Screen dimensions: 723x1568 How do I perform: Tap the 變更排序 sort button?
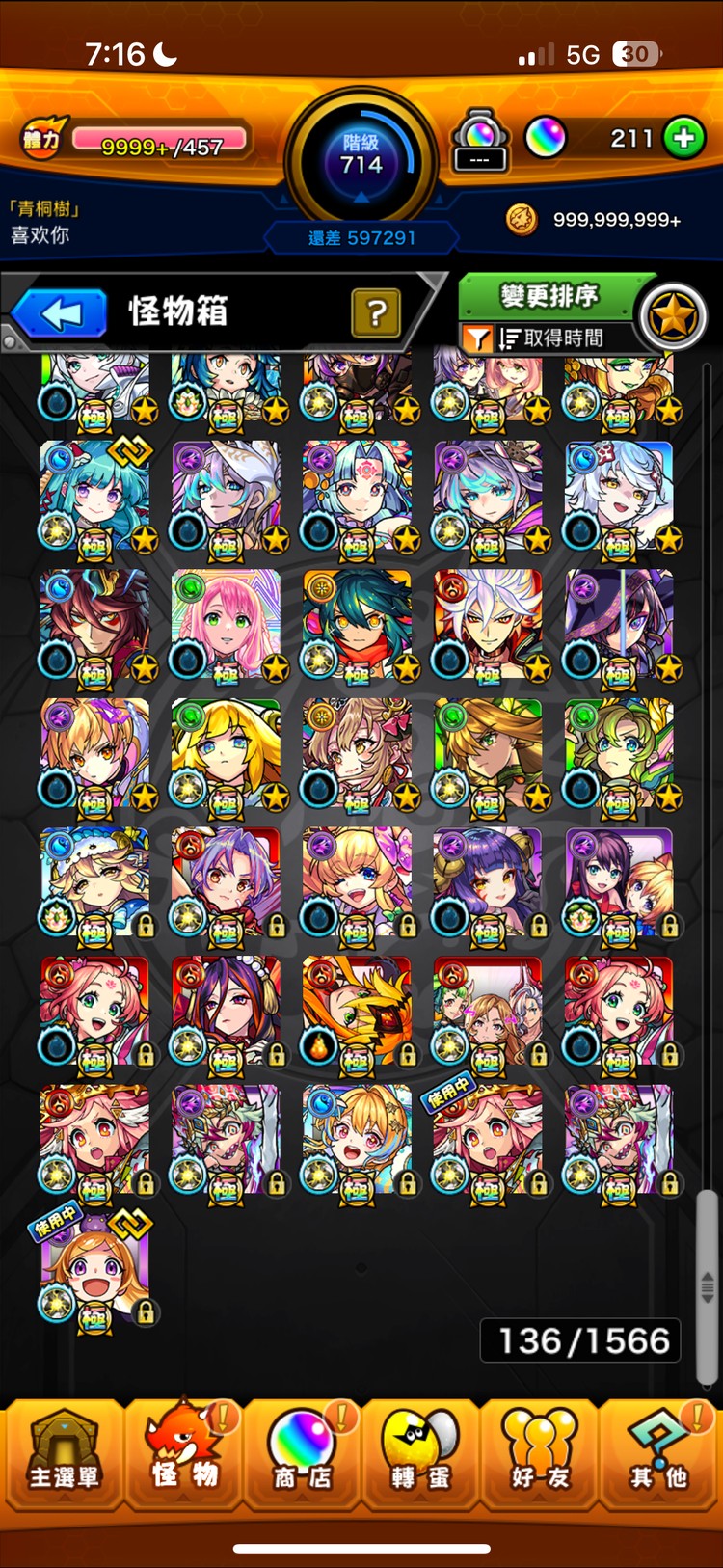[x=549, y=296]
